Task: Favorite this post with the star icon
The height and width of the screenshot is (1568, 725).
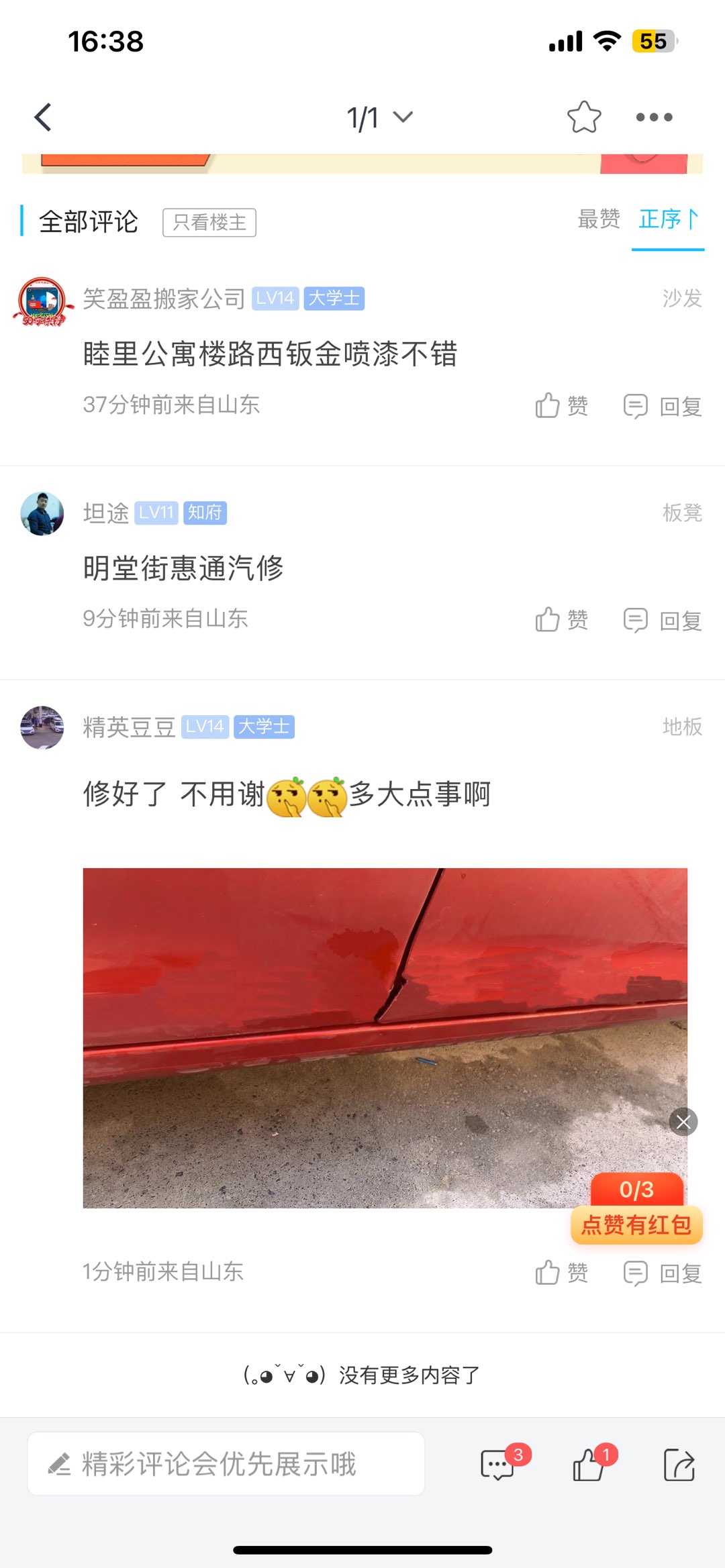Action: tap(583, 117)
